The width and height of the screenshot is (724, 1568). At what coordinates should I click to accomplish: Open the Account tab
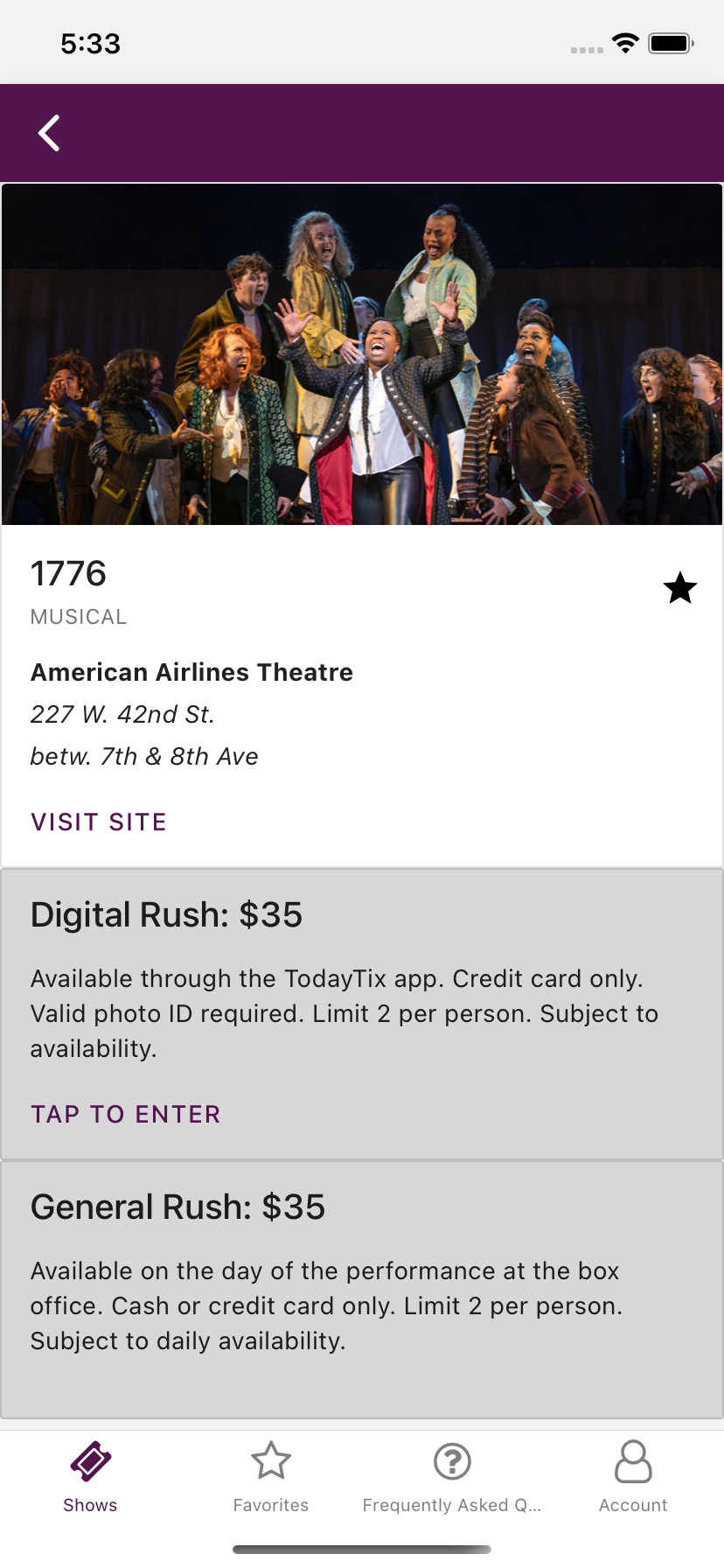[x=633, y=1477]
